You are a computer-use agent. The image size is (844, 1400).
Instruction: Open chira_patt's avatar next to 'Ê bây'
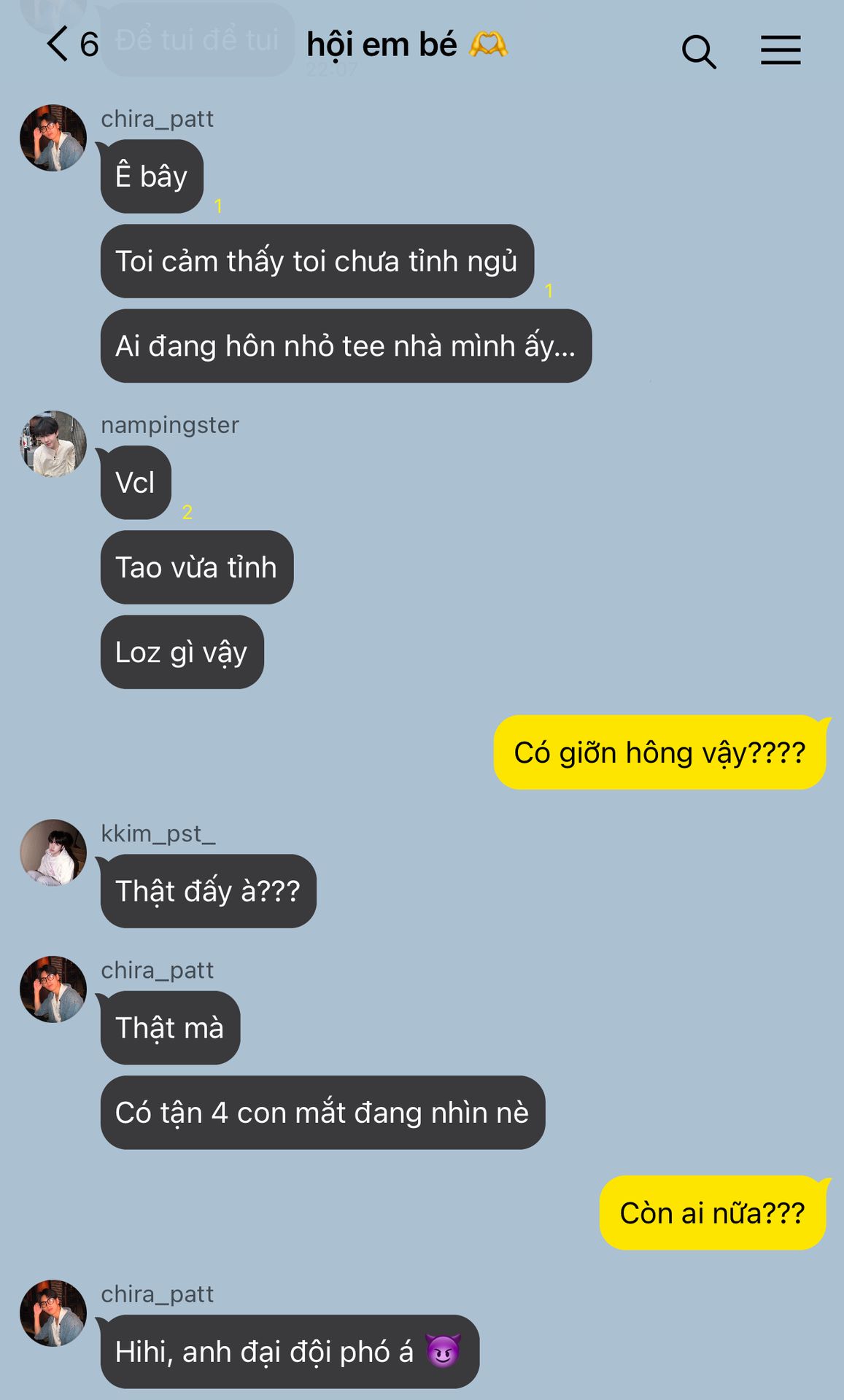(x=53, y=138)
